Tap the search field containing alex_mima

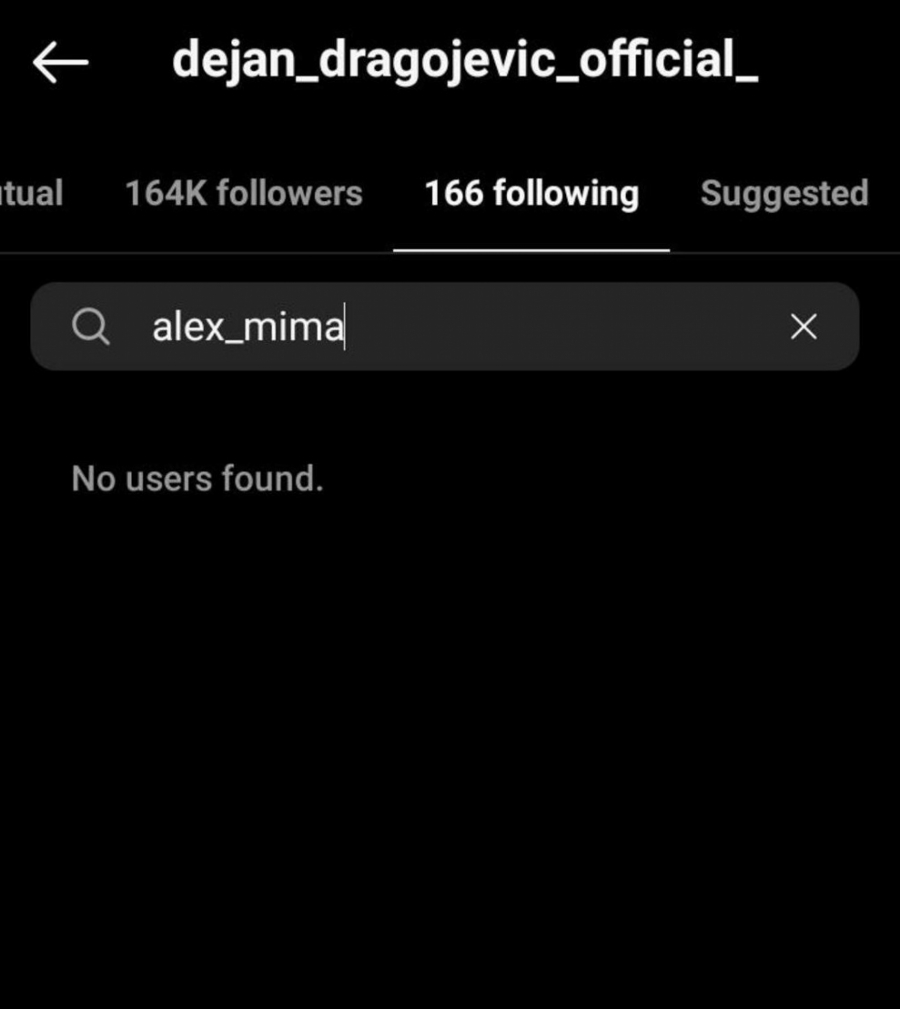tap(440, 327)
